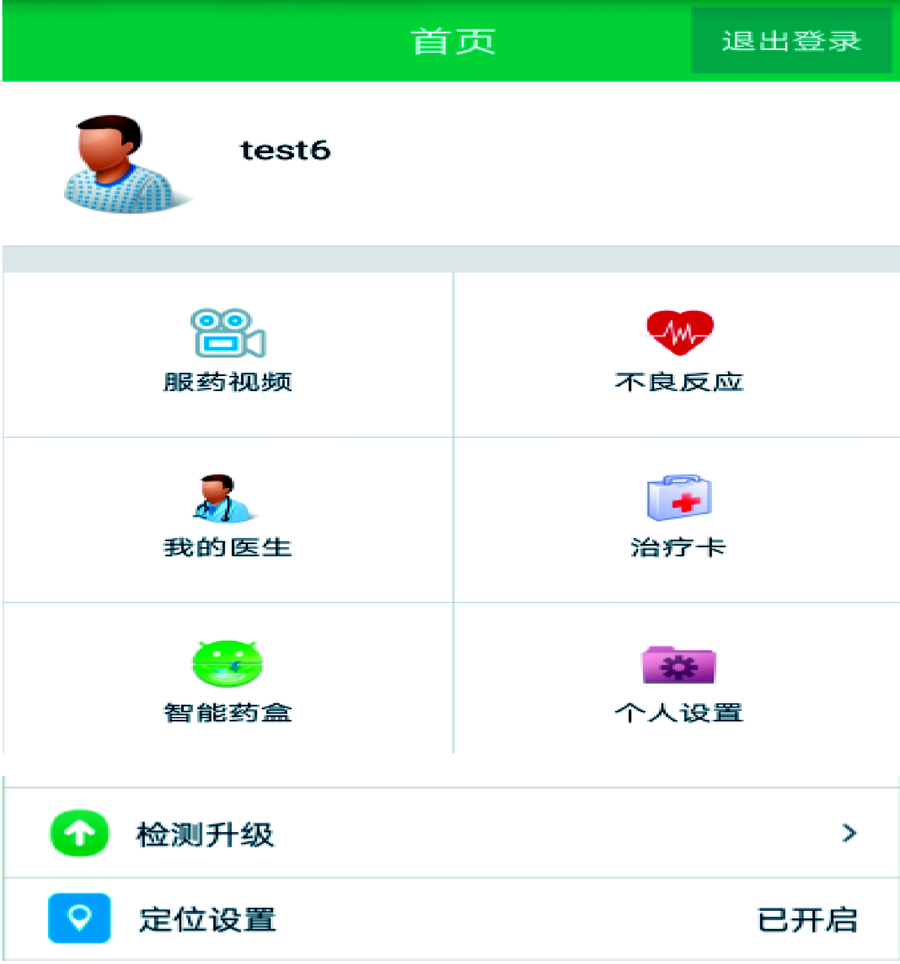Open 智能药盒 smart pillbox

228,682
